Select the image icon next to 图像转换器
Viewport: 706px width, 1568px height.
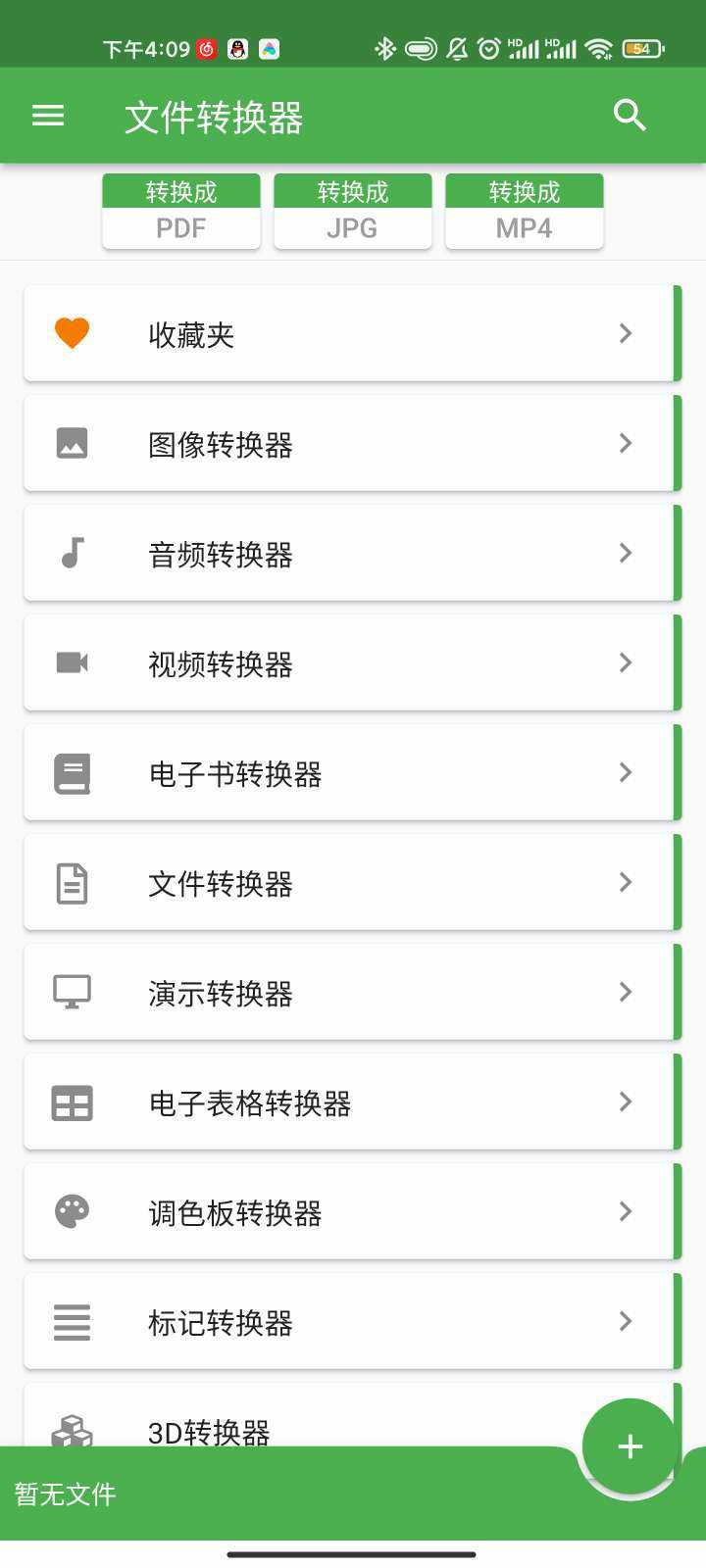(71, 443)
